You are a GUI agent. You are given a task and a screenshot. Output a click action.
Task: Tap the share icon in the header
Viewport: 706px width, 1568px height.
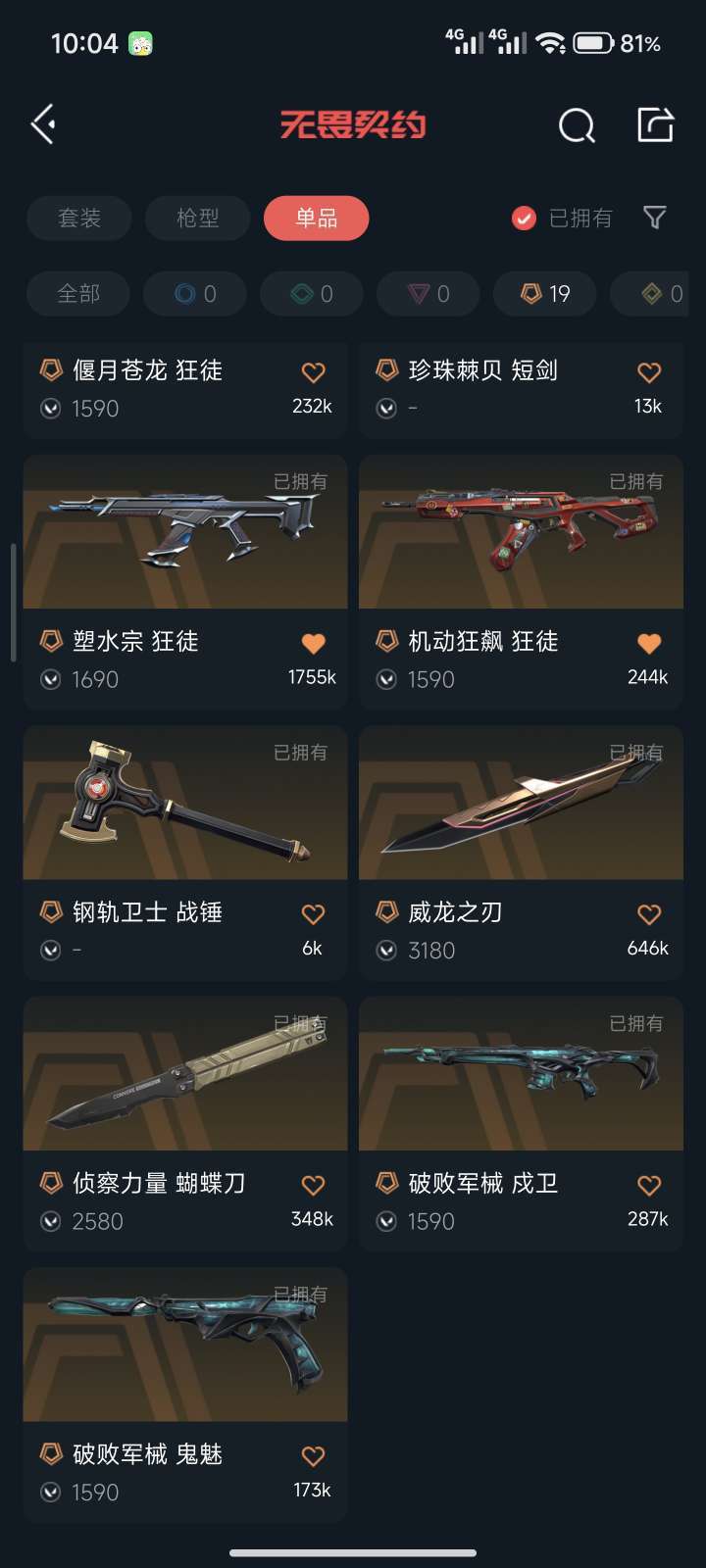[x=655, y=124]
